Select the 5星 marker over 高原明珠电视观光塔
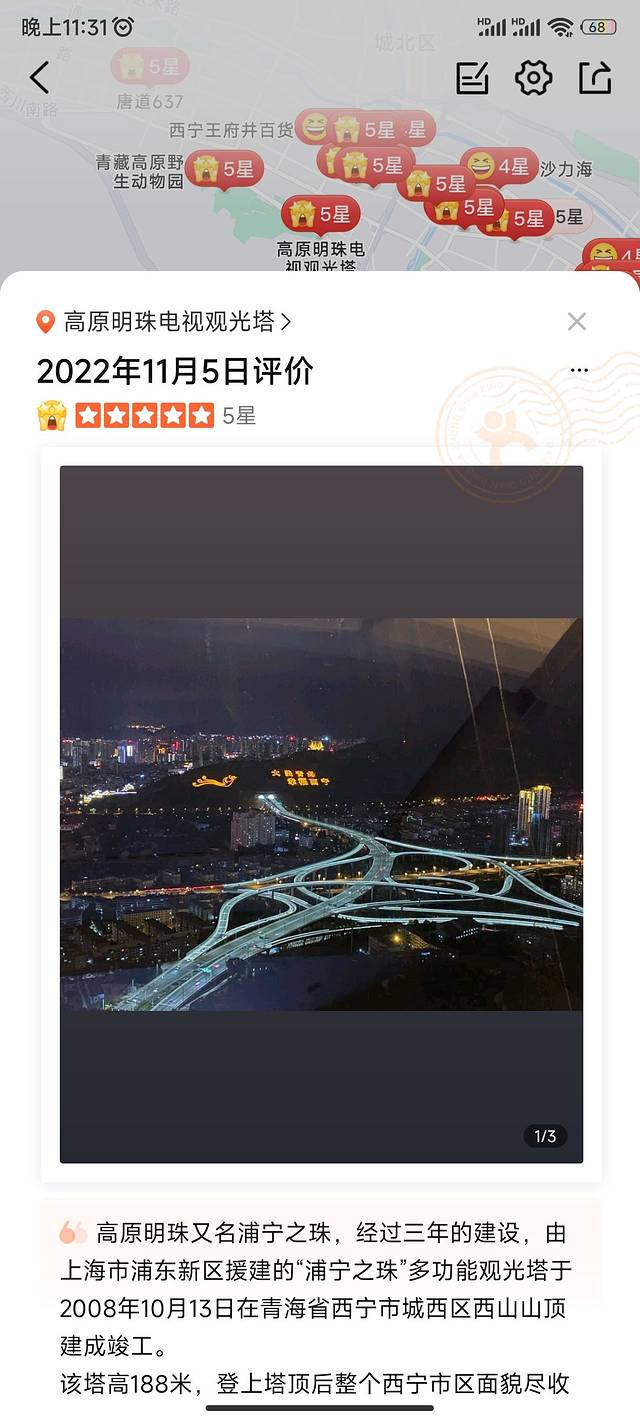Image resolution: width=640 pixels, height=1422 pixels. [321, 213]
